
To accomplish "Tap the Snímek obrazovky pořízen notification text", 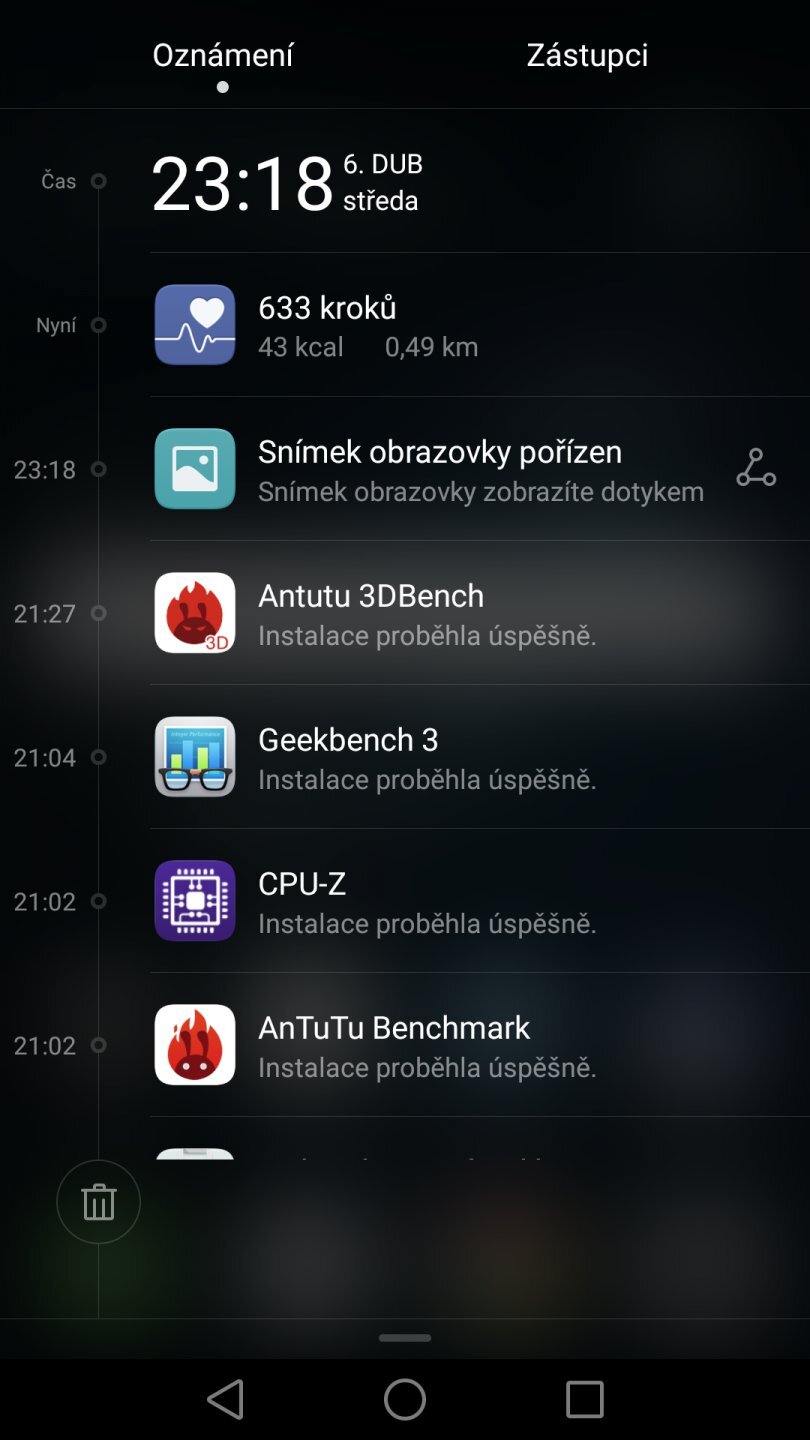I will click(440, 452).
